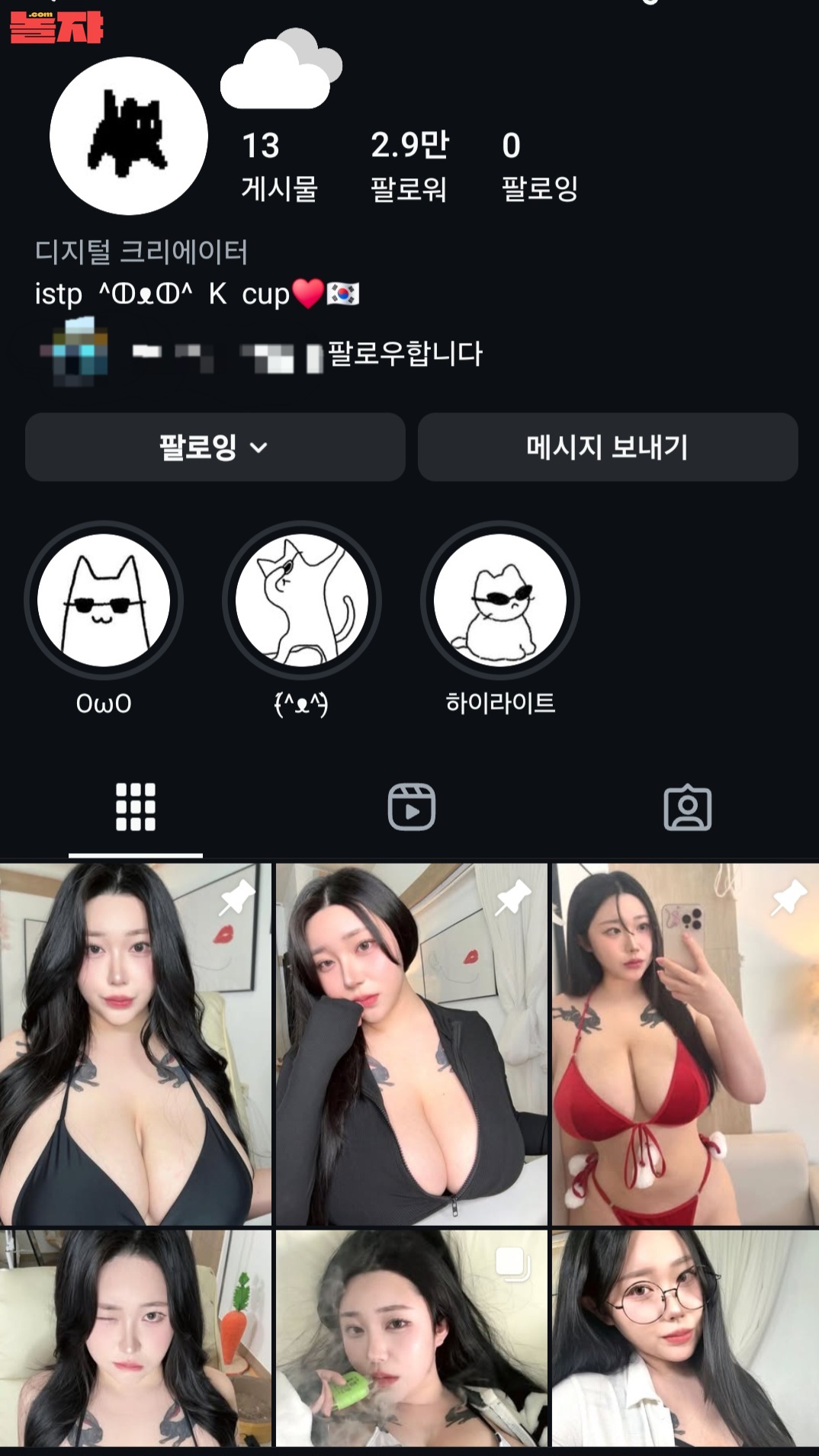Open first pinned post in the grid
Screen dimensions: 819x1456
point(136,1043)
